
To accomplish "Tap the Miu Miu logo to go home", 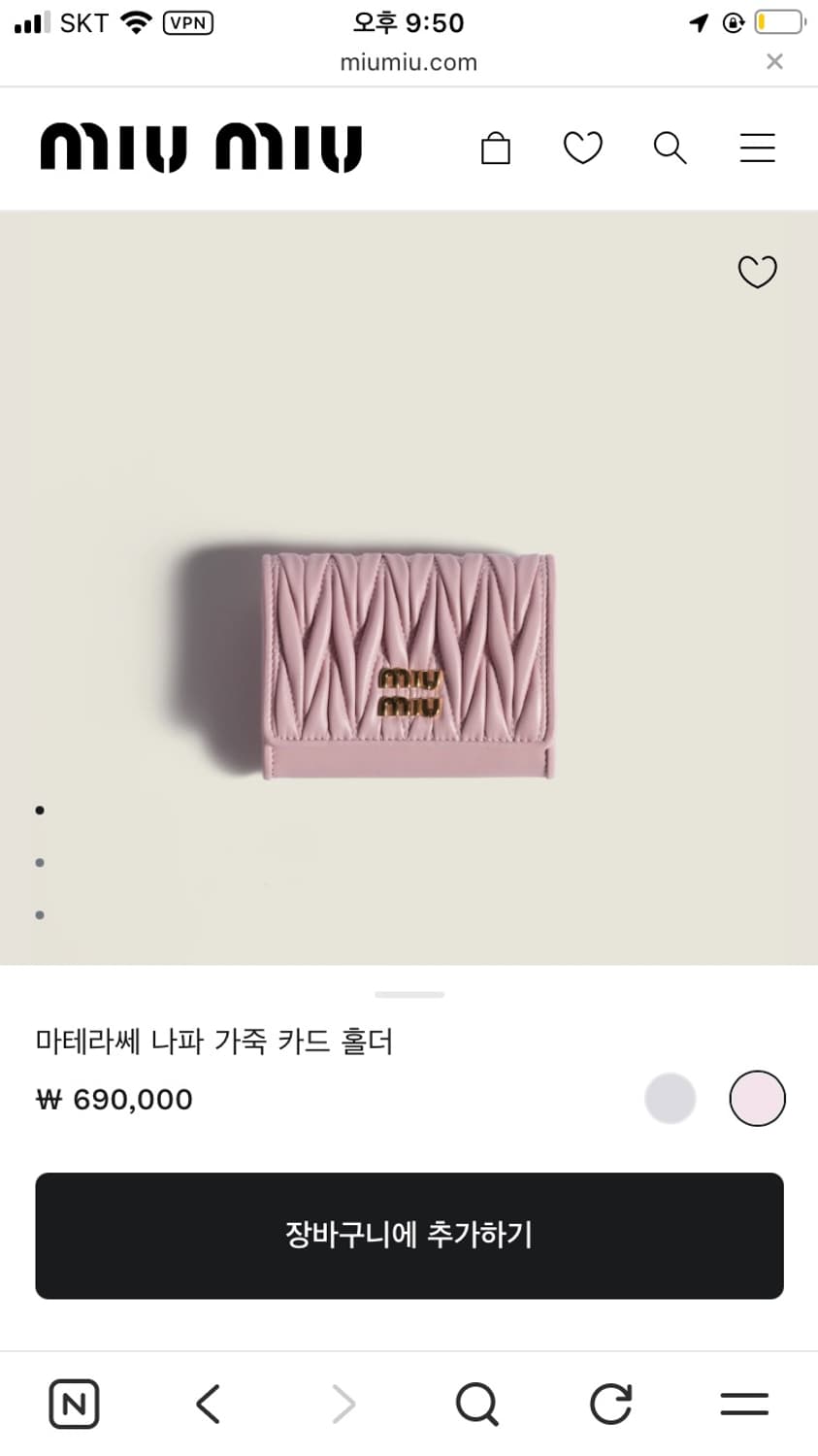I will click(x=199, y=148).
